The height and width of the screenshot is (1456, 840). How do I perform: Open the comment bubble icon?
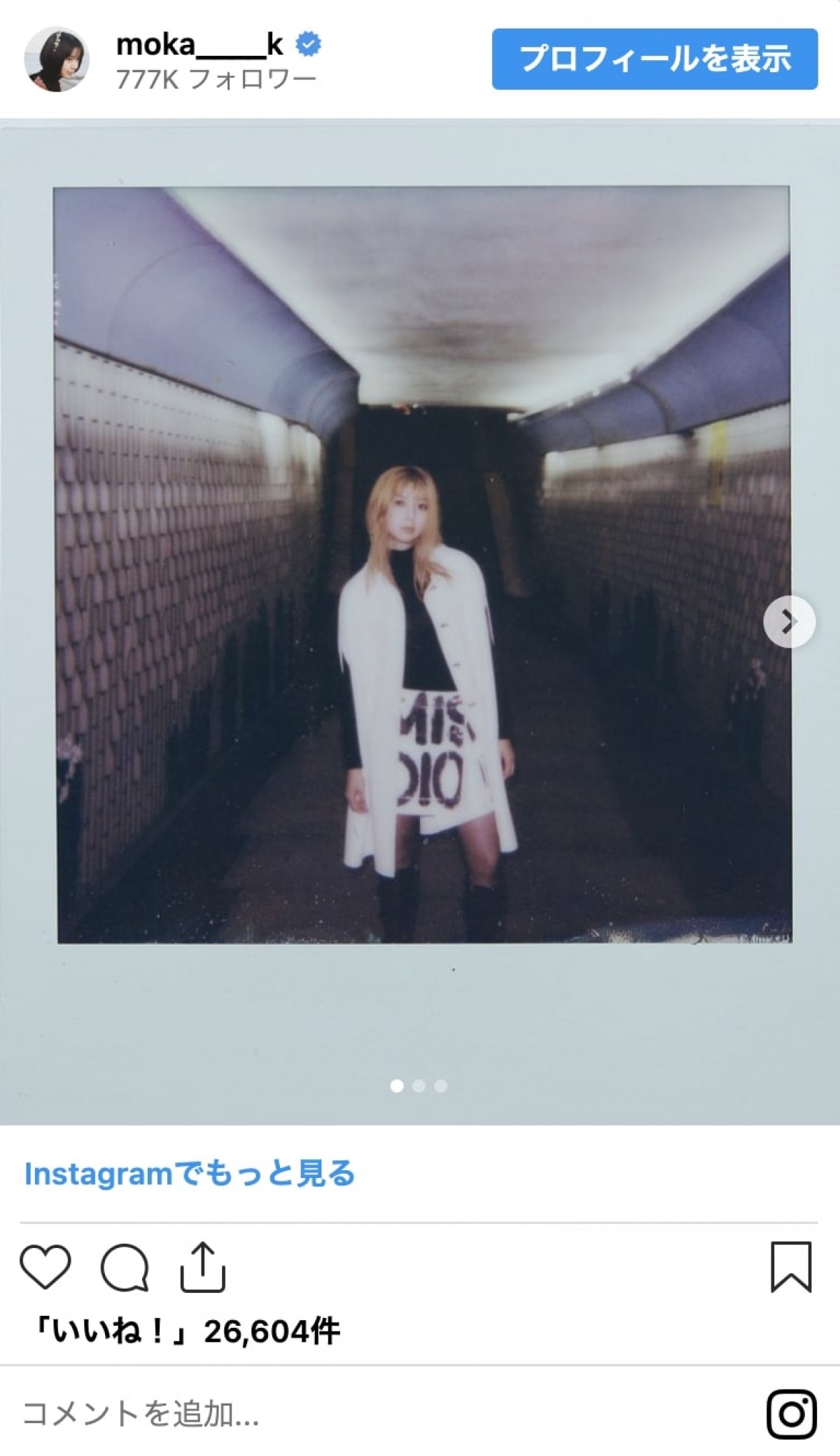pos(125,1267)
